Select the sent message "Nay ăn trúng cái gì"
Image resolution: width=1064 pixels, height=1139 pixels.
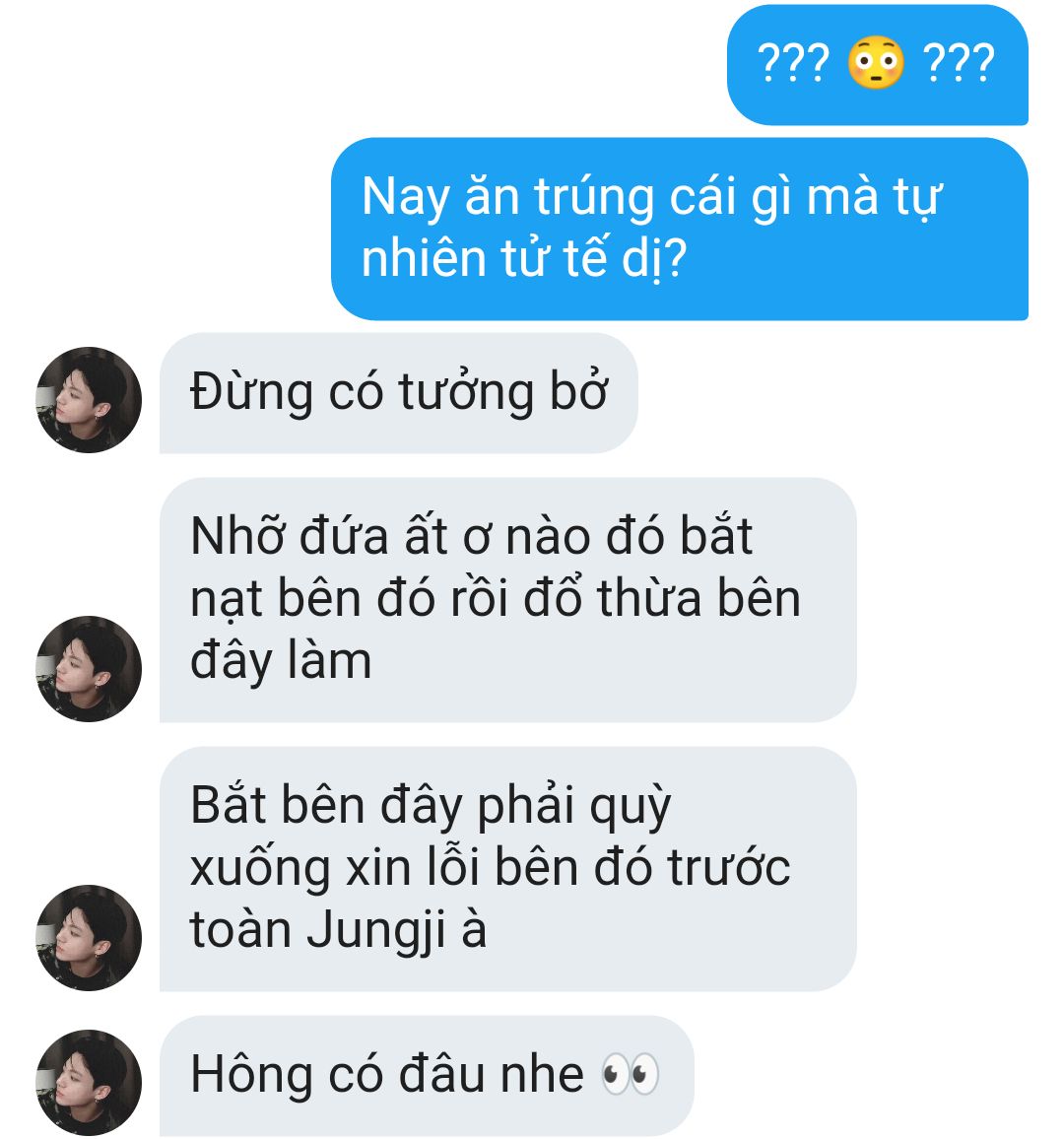pos(679,229)
